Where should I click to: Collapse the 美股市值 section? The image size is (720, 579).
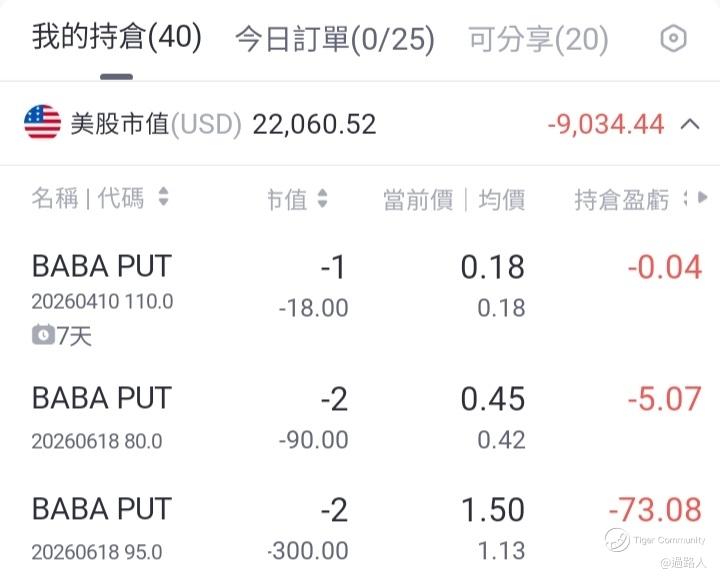(x=689, y=124)
